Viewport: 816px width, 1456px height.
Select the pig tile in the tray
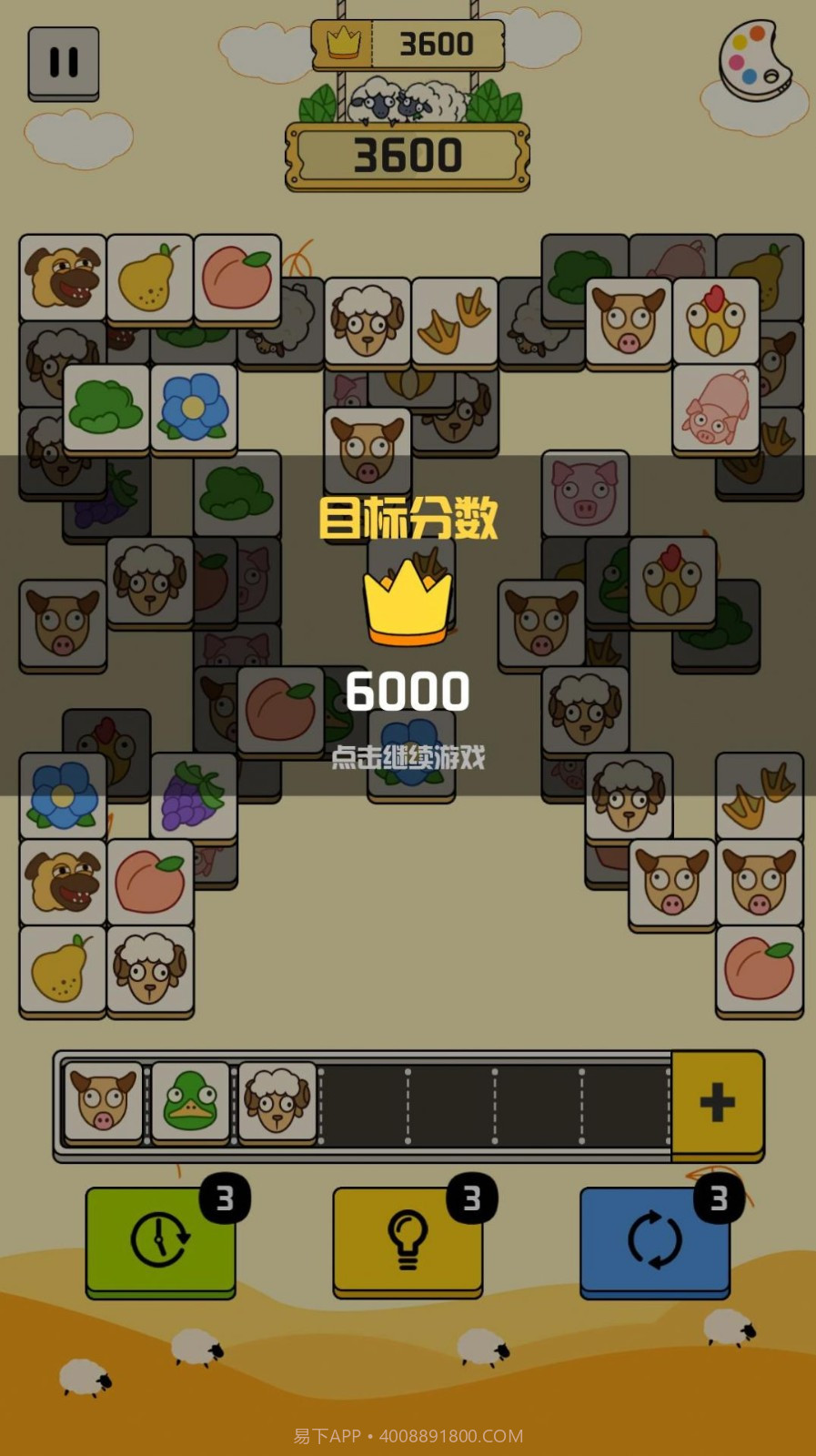point(103,1102)
